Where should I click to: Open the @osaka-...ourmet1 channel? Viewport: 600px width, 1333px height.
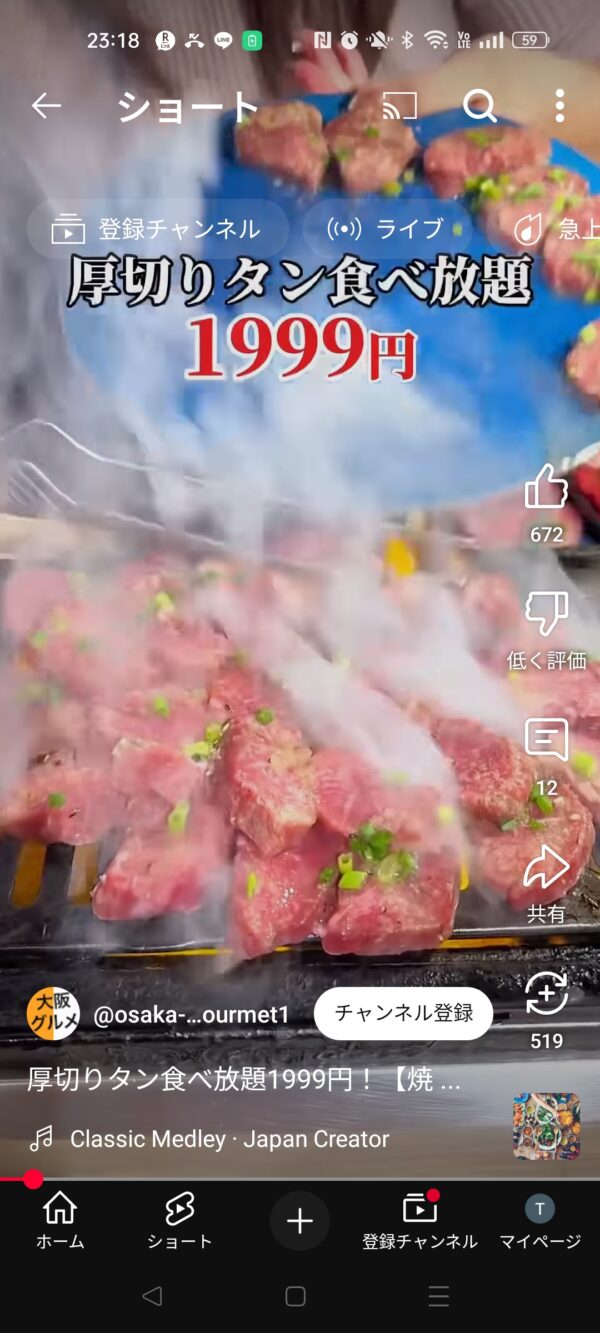tap(191, 1015)
